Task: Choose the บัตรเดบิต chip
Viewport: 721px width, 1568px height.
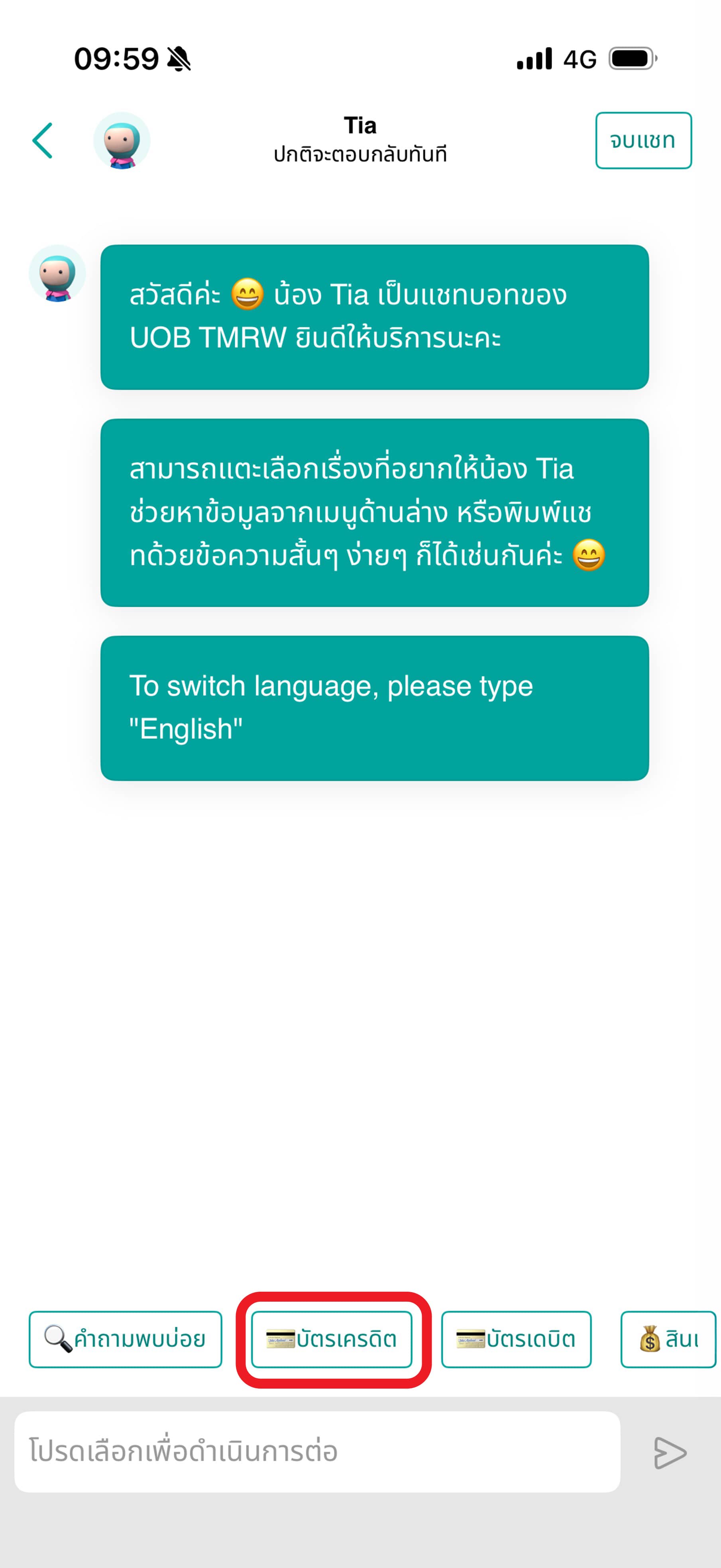Action: 516,1339
